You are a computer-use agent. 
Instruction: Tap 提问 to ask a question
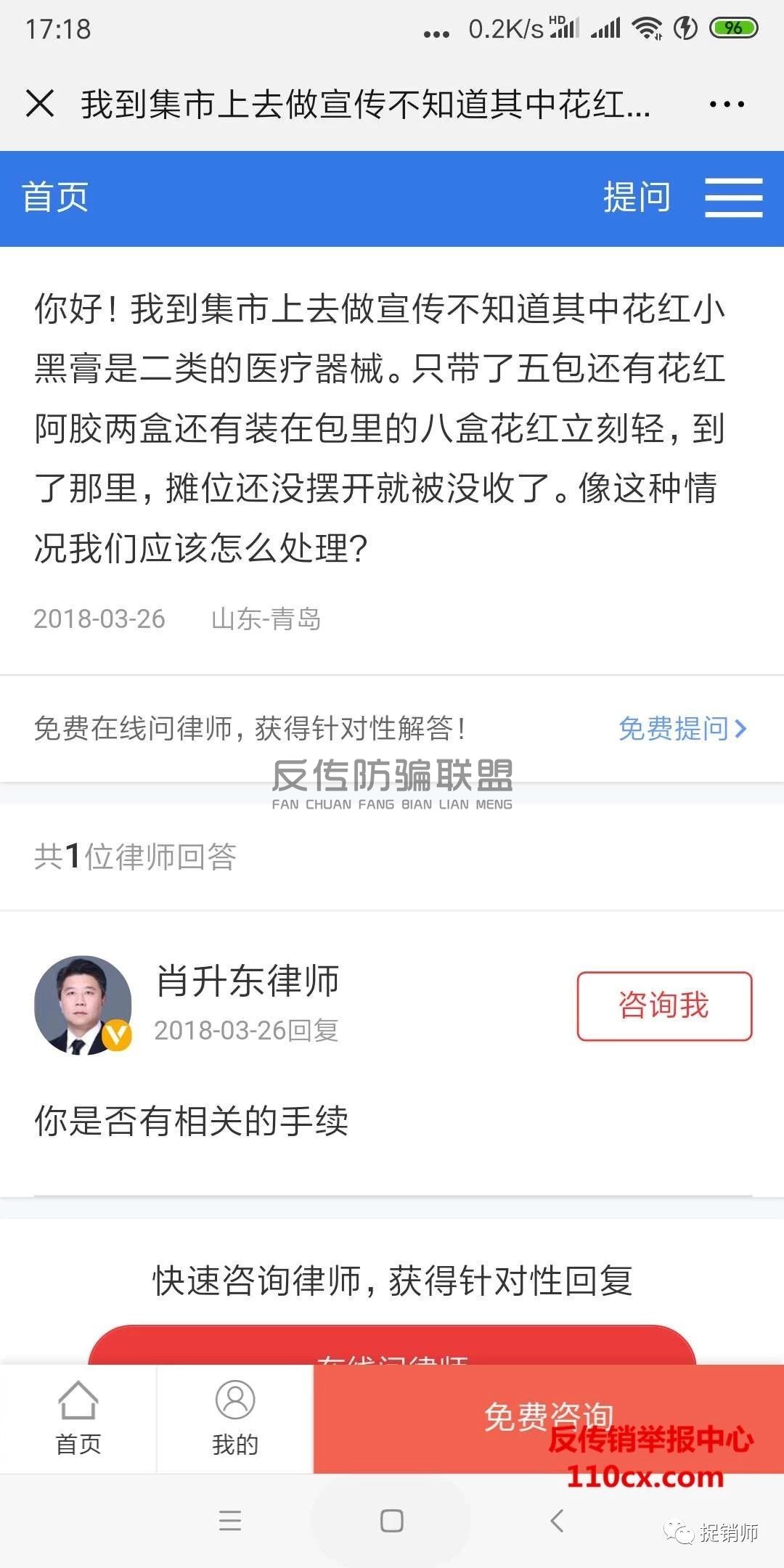(x=637, y=197)
